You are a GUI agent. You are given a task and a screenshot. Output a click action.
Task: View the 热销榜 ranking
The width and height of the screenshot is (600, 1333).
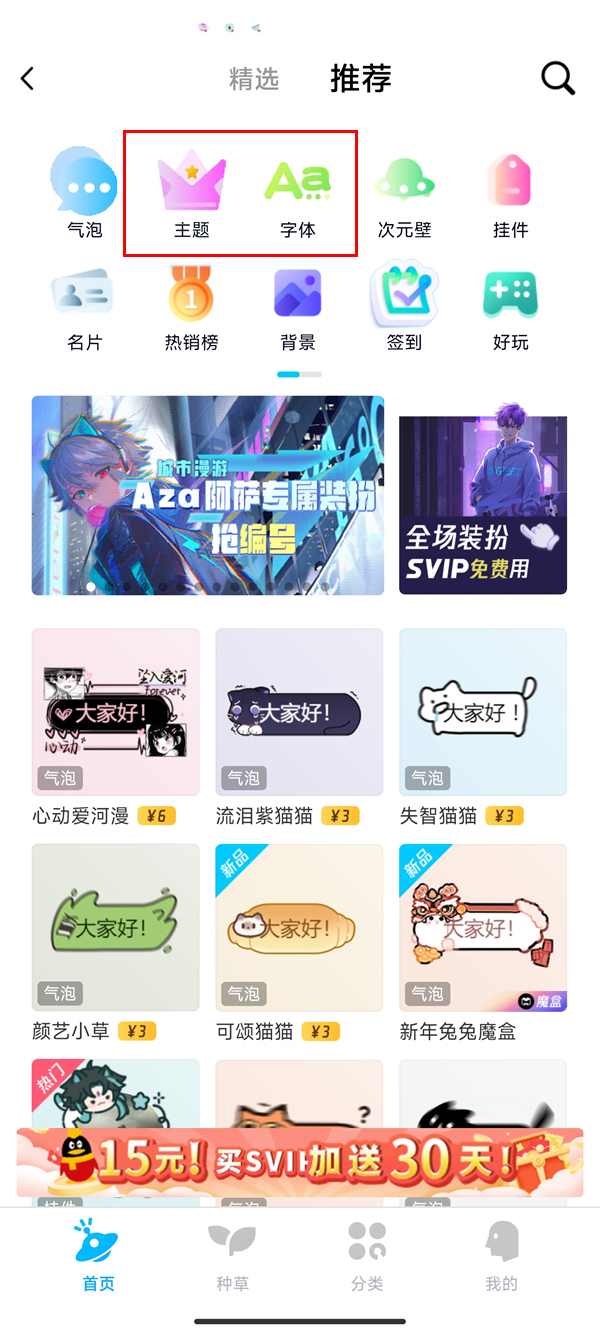tap(191, 307)
